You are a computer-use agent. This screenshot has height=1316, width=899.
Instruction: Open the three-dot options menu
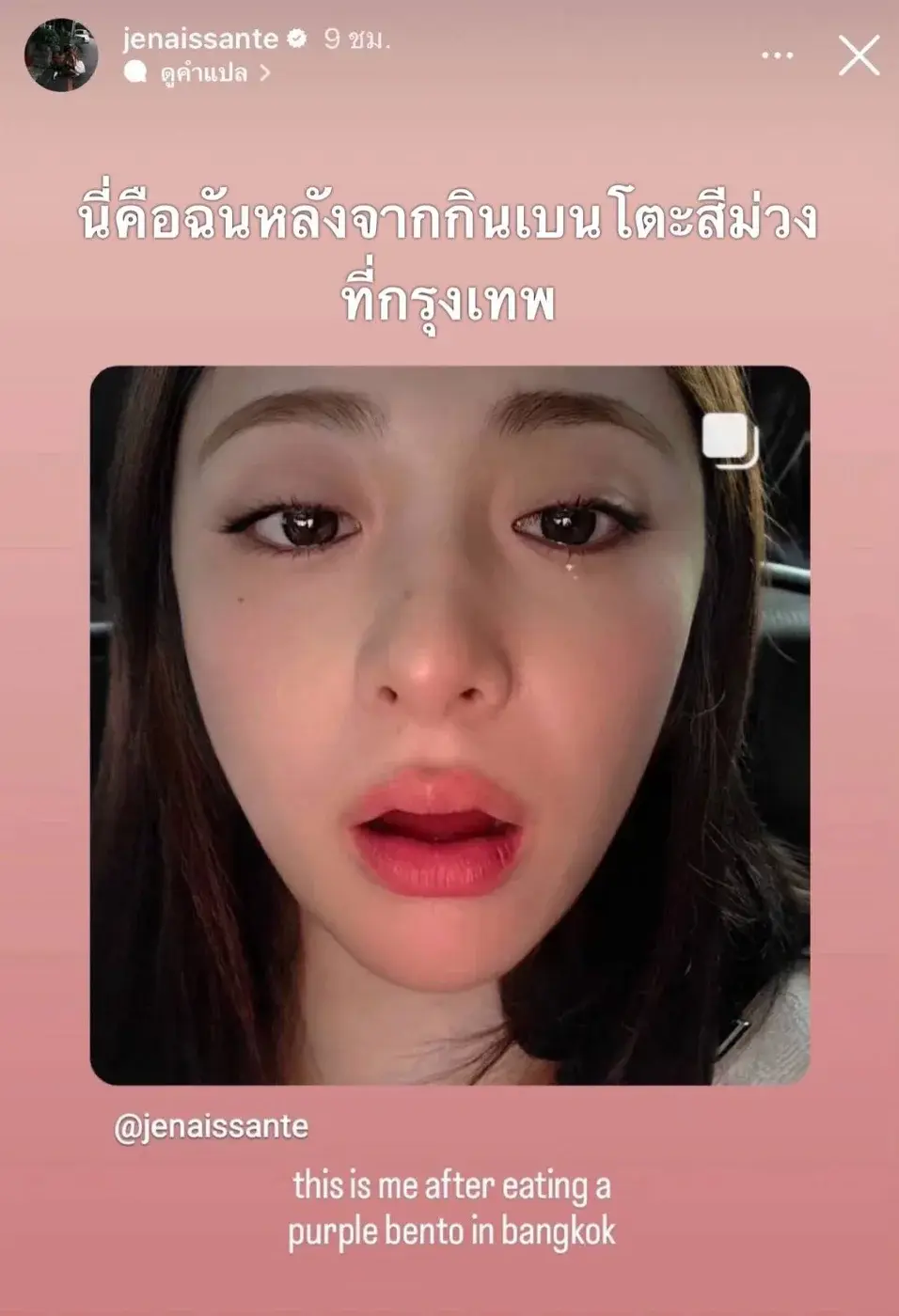coord(777,56)
